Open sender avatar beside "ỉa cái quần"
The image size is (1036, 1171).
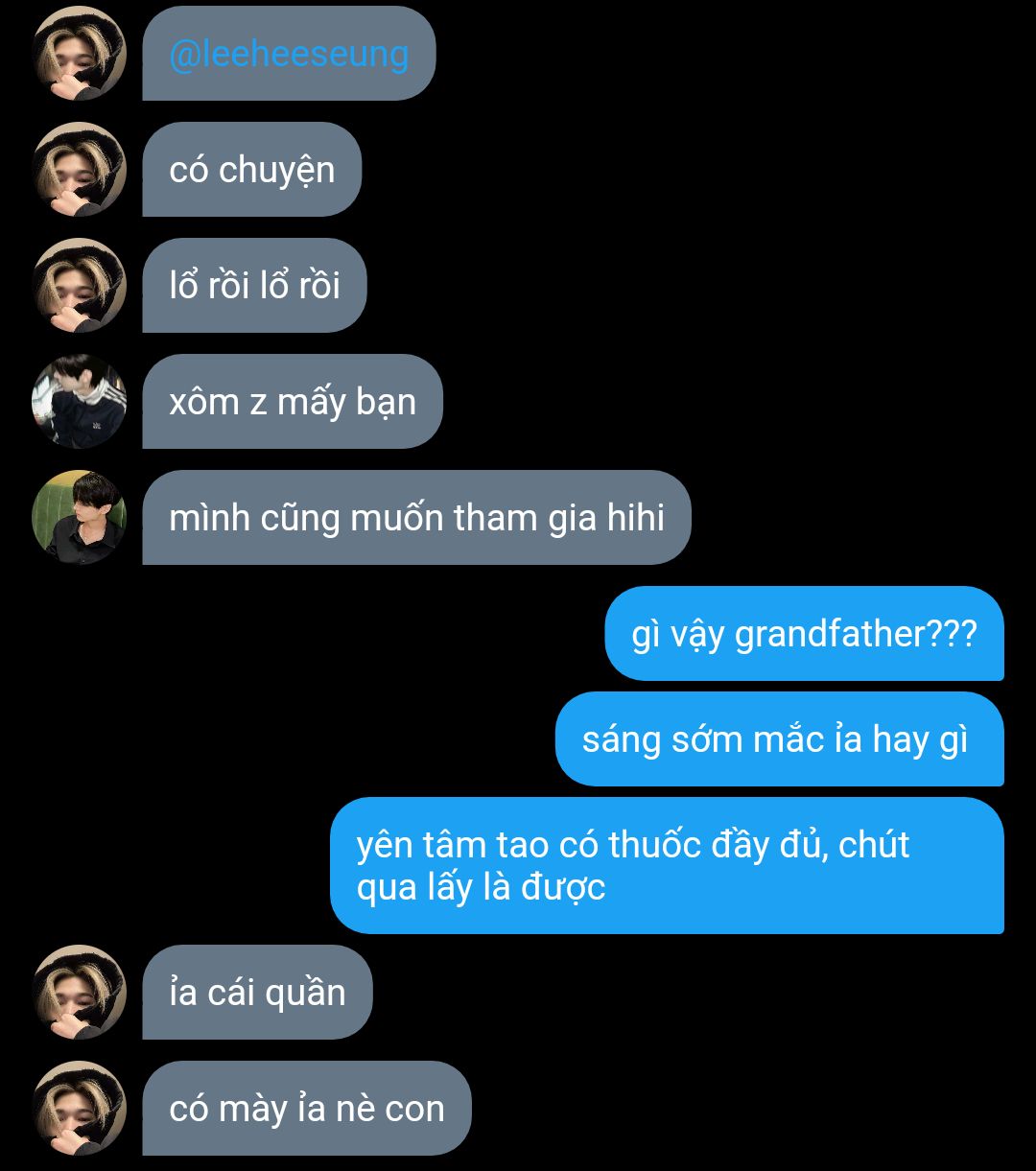79,992
